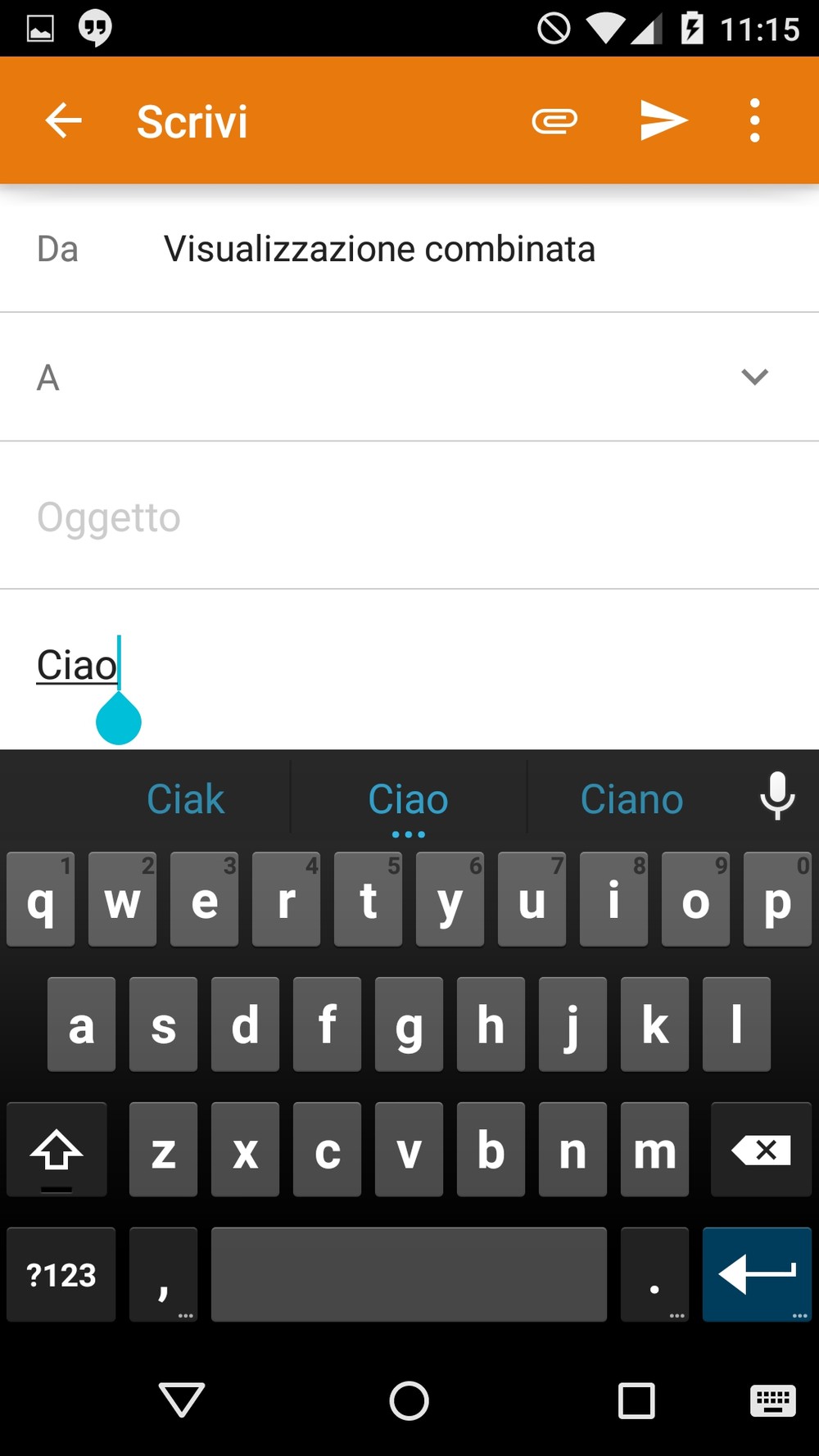This screenshot has width=819, height=1456.
Task: Select the Ciao keyboard suggestion
Action: click(408, 799)
